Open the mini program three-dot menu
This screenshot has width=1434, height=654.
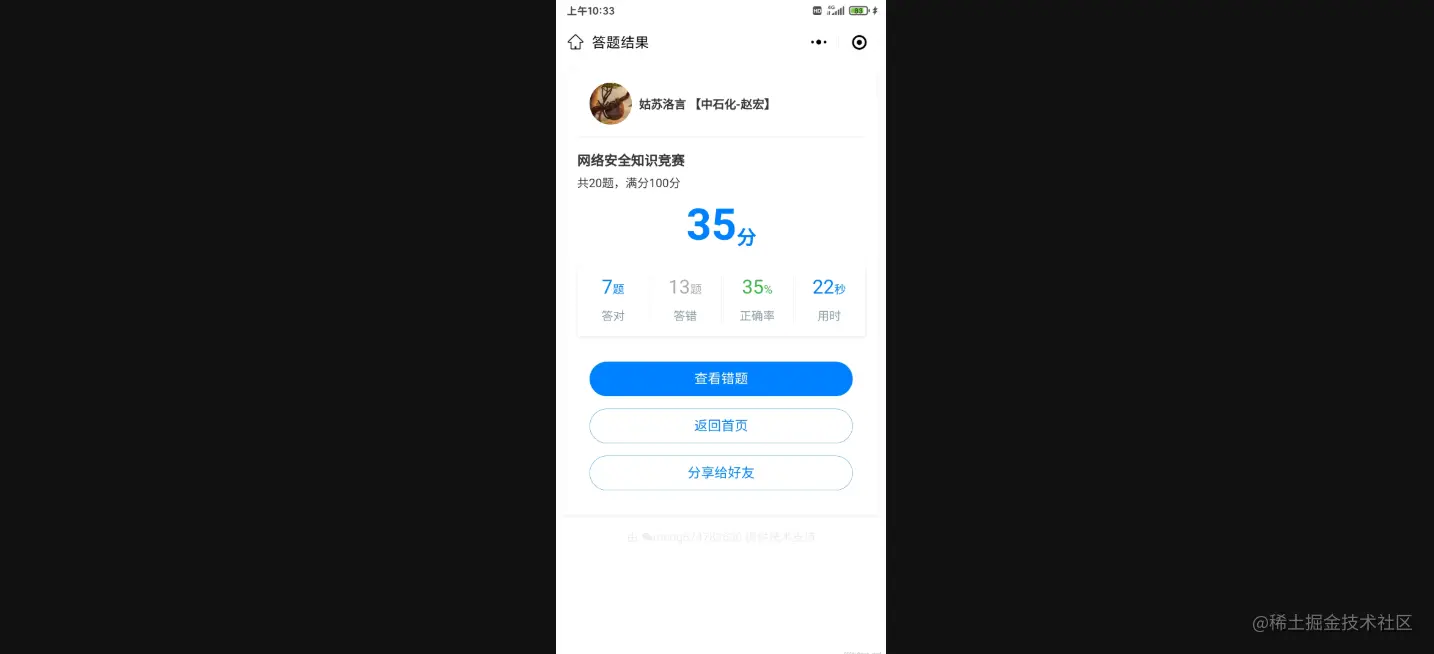coord(819,42)
